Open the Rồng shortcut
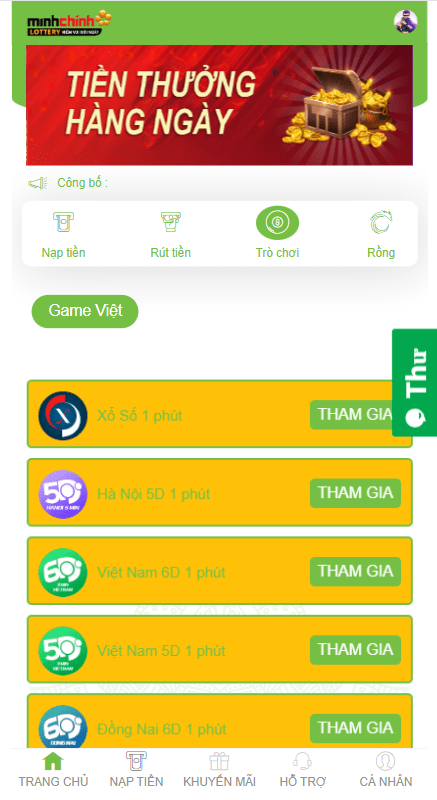 coord(381,235)
